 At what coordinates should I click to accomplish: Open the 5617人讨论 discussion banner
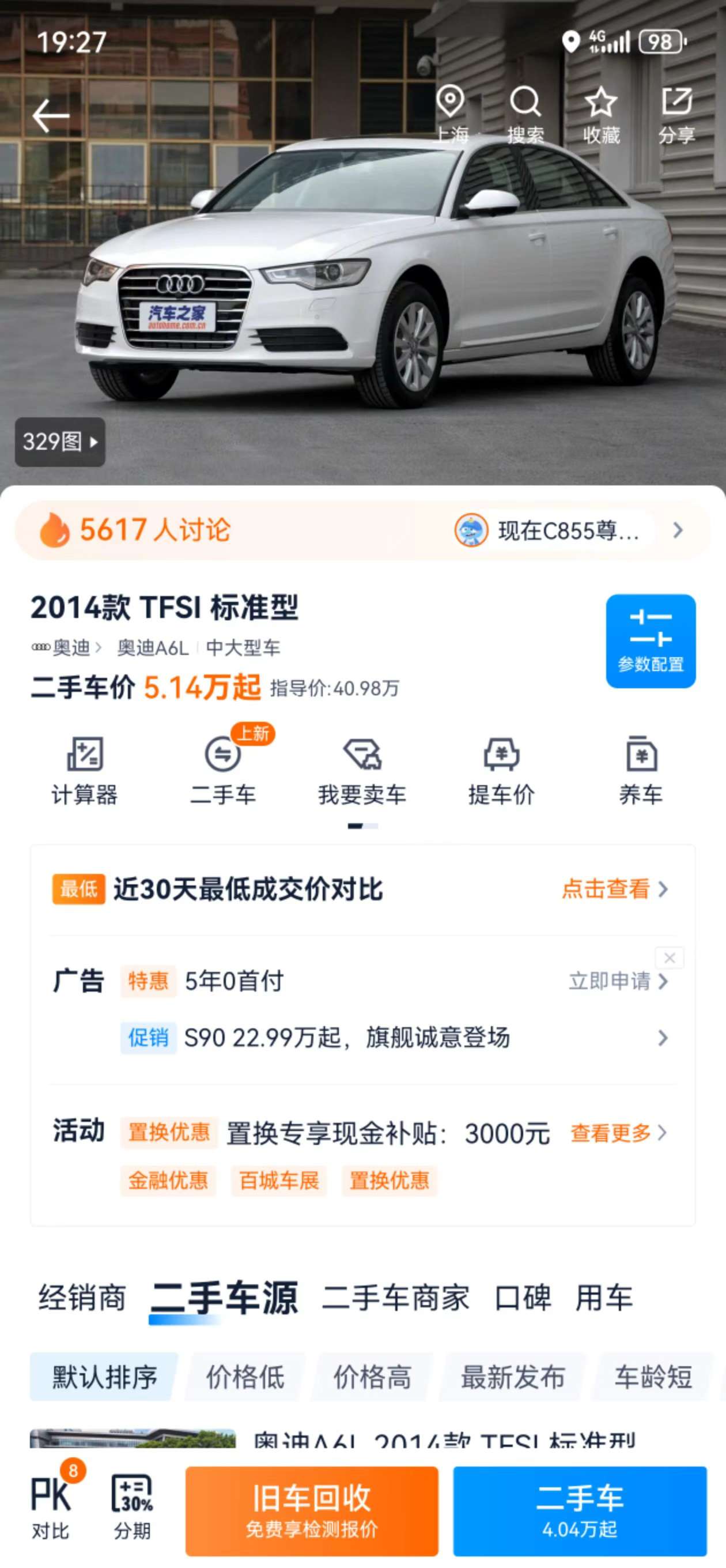362,530
